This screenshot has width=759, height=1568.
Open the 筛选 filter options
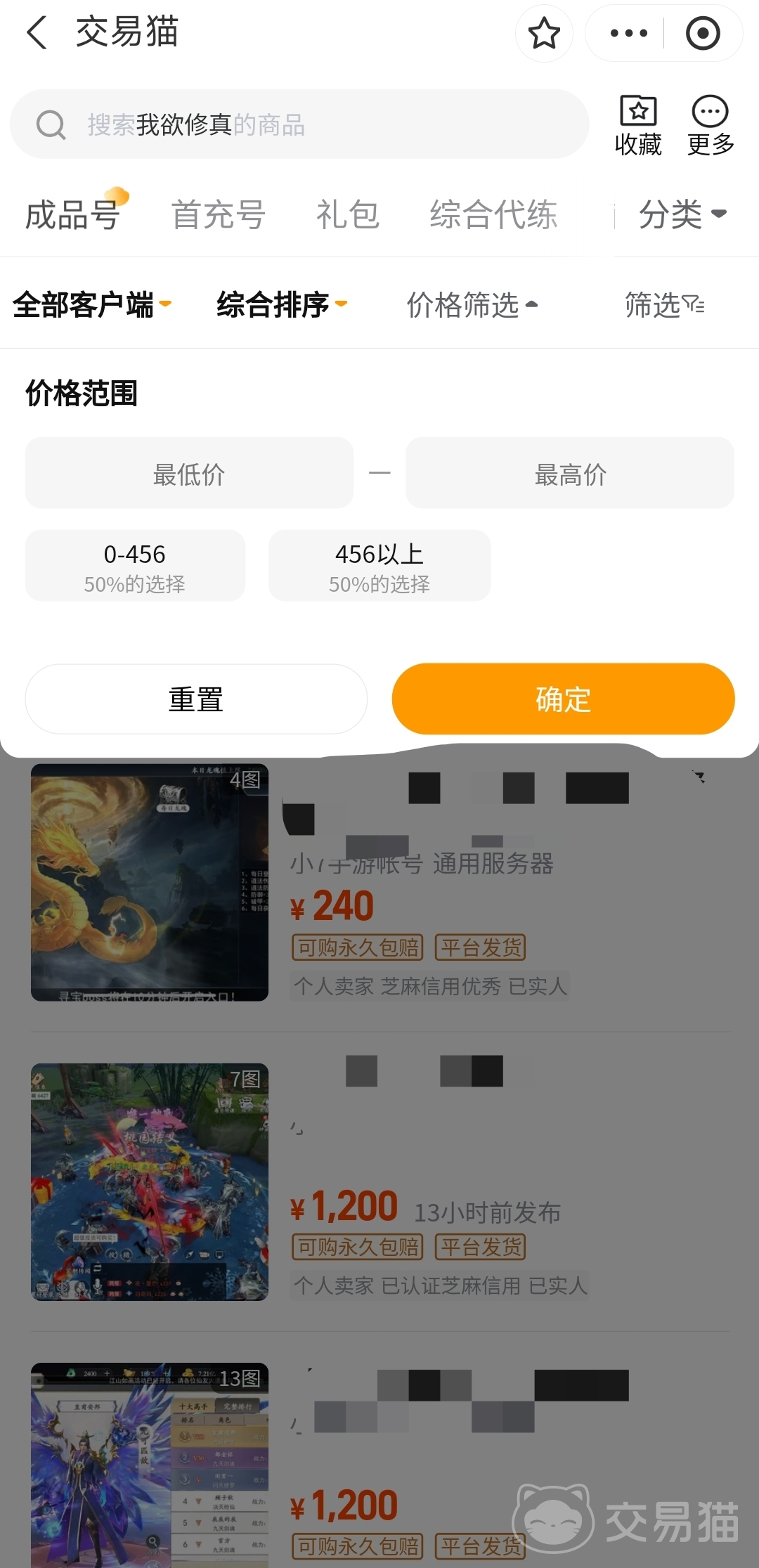tap(664, 305)
